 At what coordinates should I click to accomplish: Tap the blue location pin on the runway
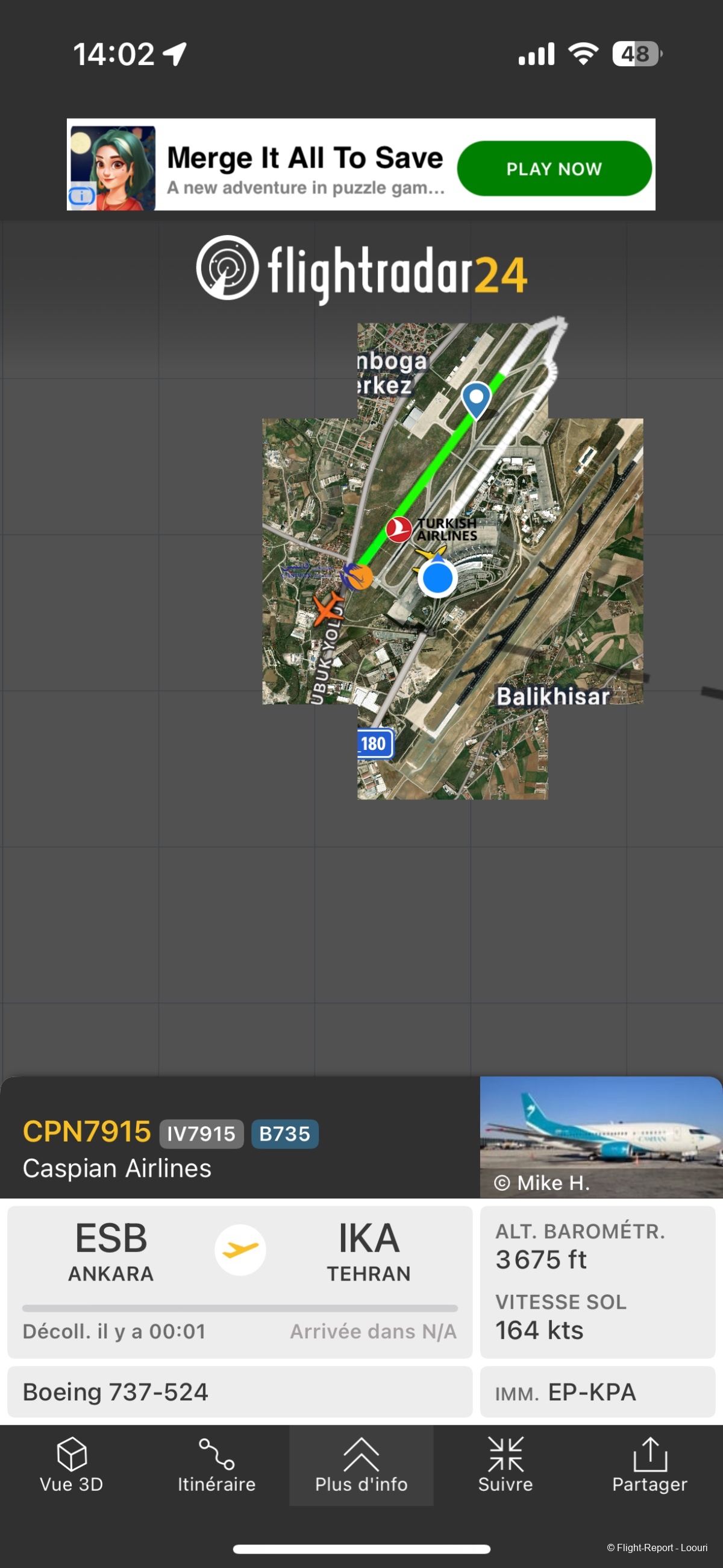(476, 399)
